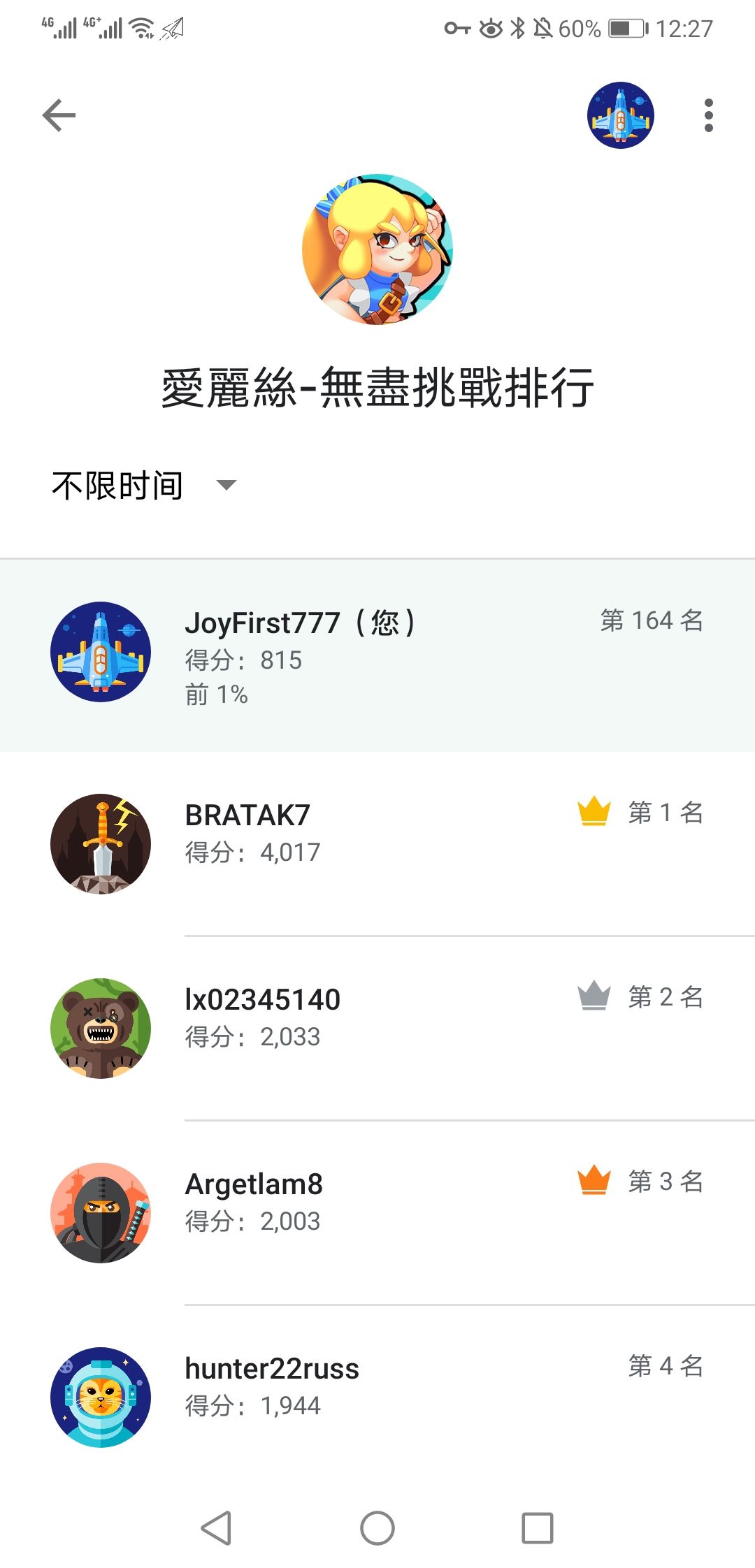Tap the back arrow to exit leaderboard
The image size is (755, 1568).
point(59,115)
